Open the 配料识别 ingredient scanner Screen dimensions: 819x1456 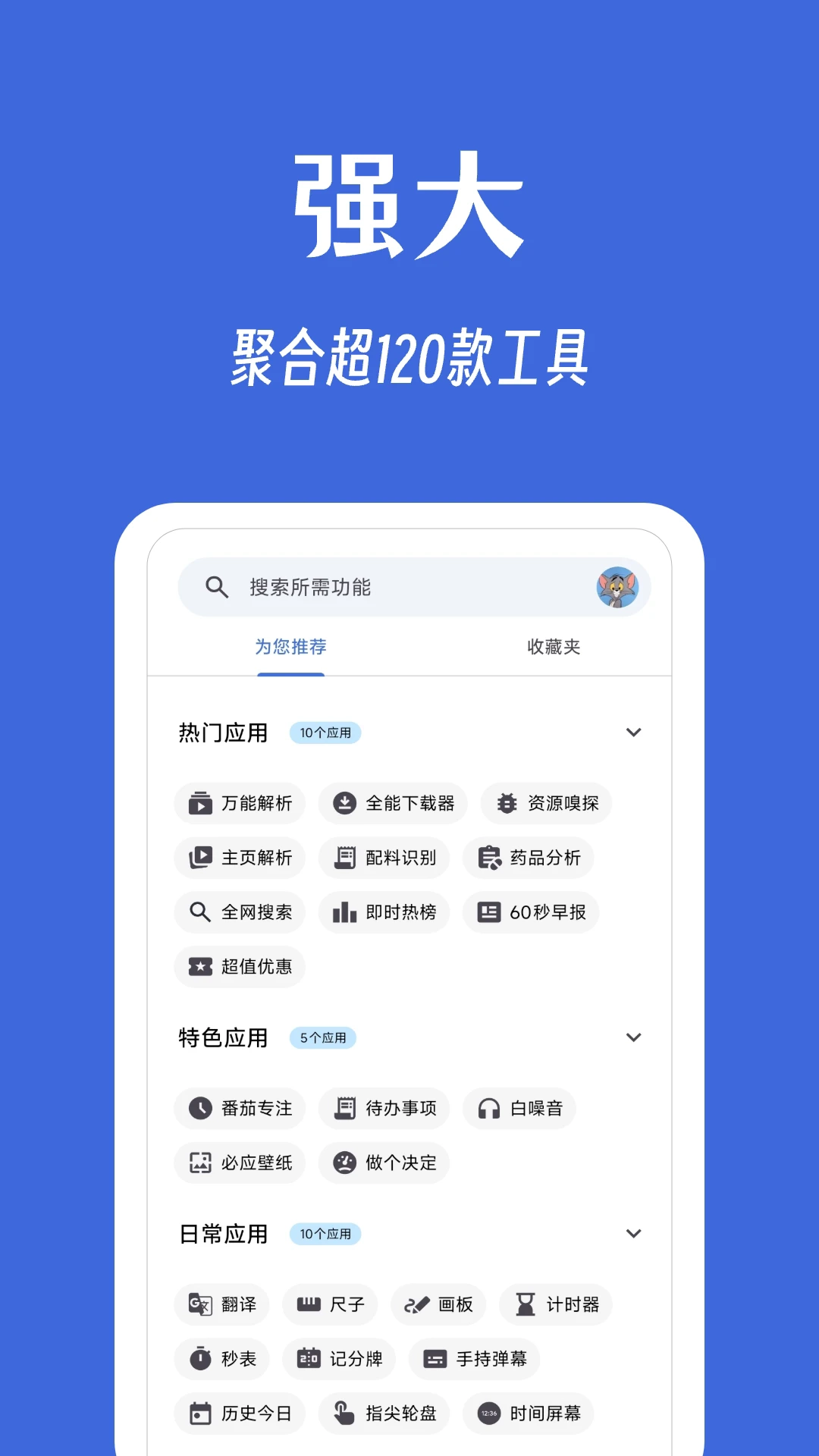[384, 858]
